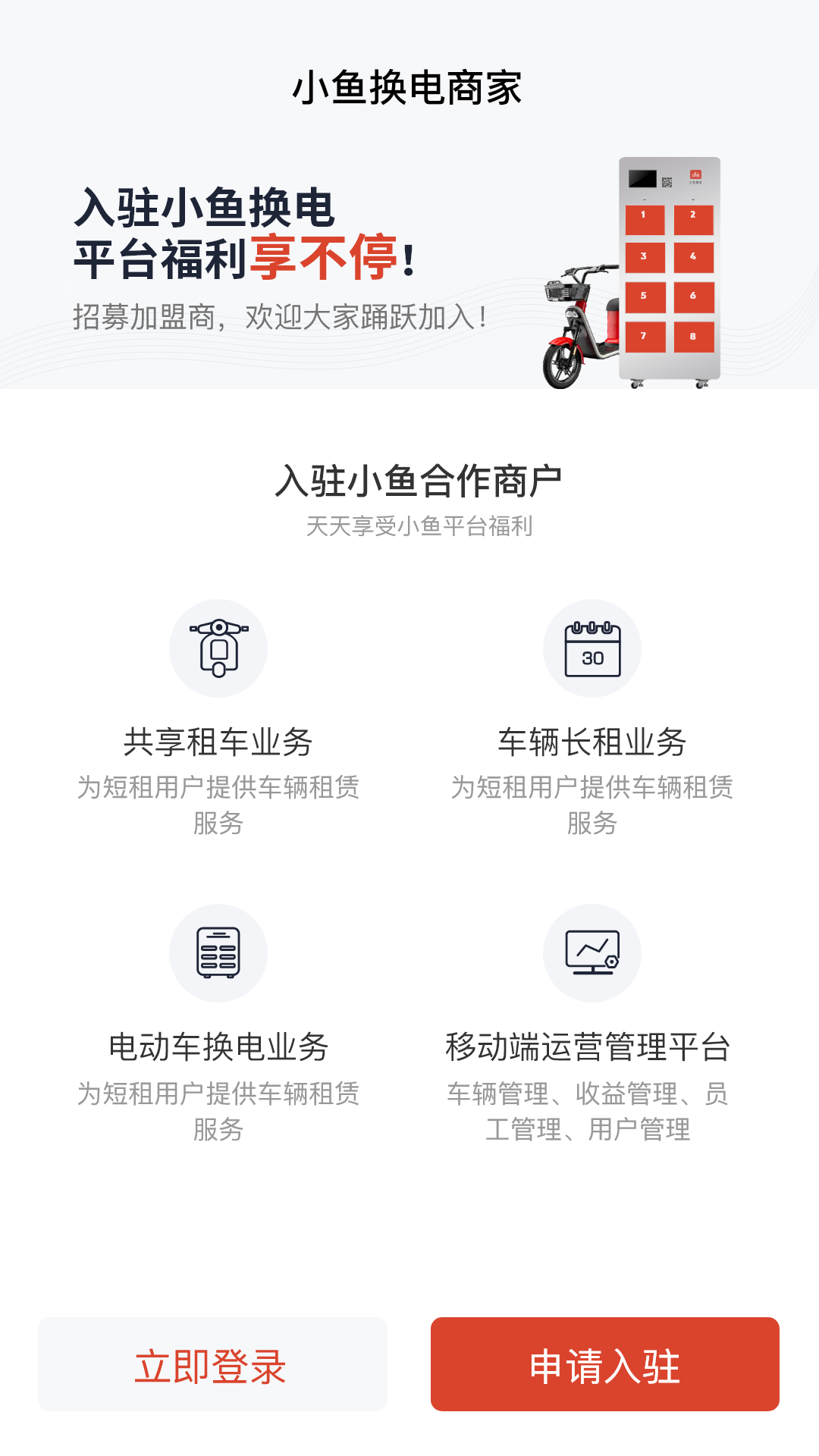
Task: Click the 招募加盟商 recruitment subtitle
Action: click(x=279, y=313)
